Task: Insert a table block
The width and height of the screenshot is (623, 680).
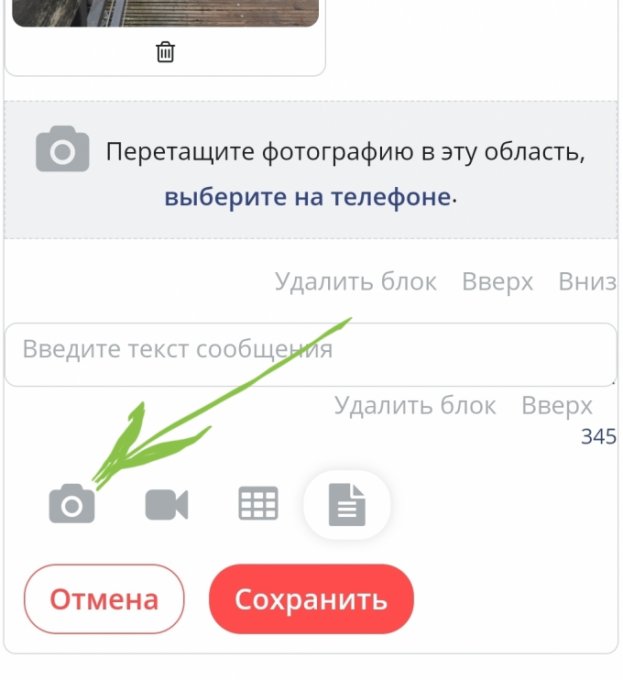Action: tap(258, 504)
